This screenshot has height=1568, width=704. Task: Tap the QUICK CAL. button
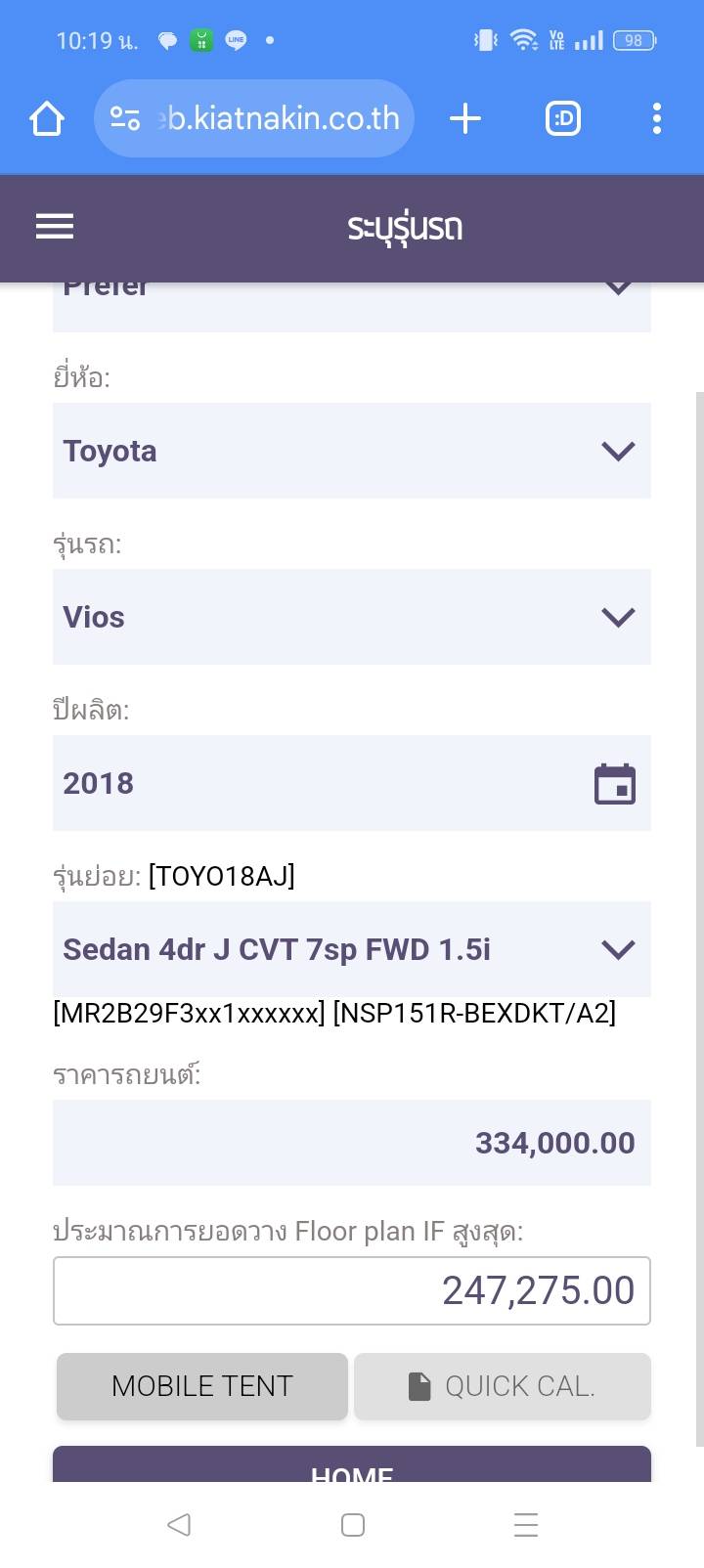click(503, 1386)
